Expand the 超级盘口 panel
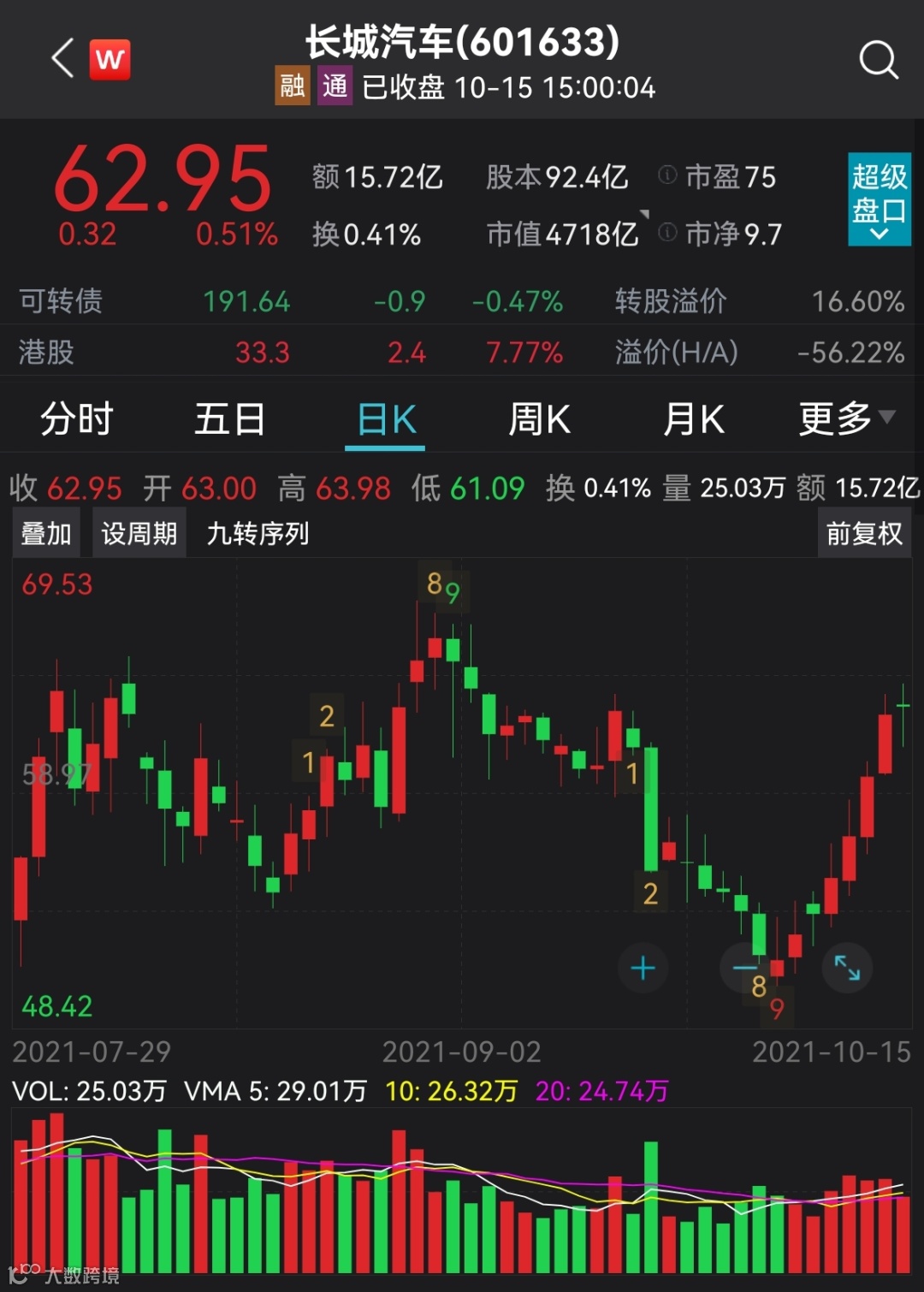The image size is (924, 1292). (879, 199)
